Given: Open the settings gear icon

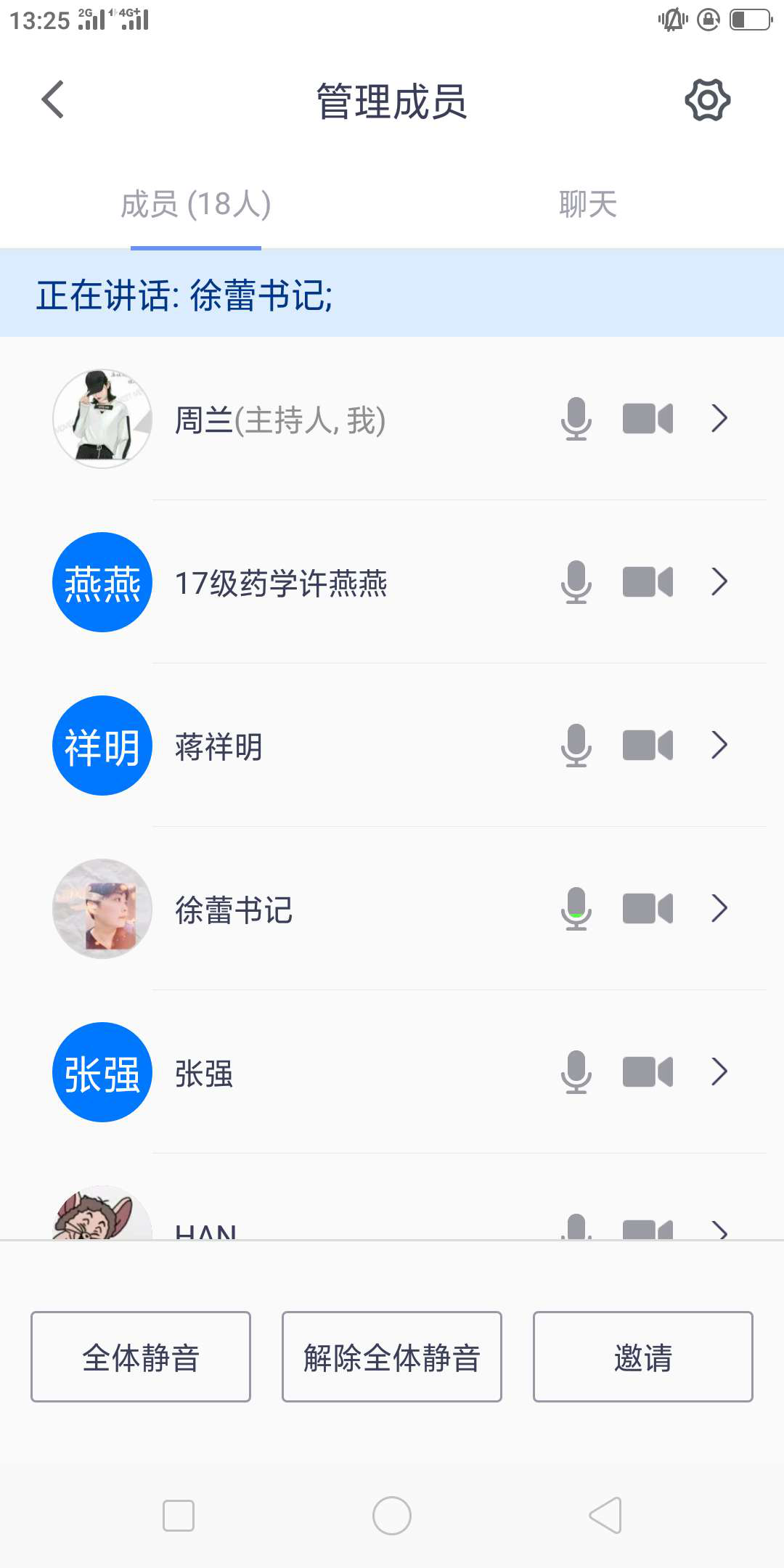Looking at the screenshot, I should pyautogui.click(x=707, y=100).
